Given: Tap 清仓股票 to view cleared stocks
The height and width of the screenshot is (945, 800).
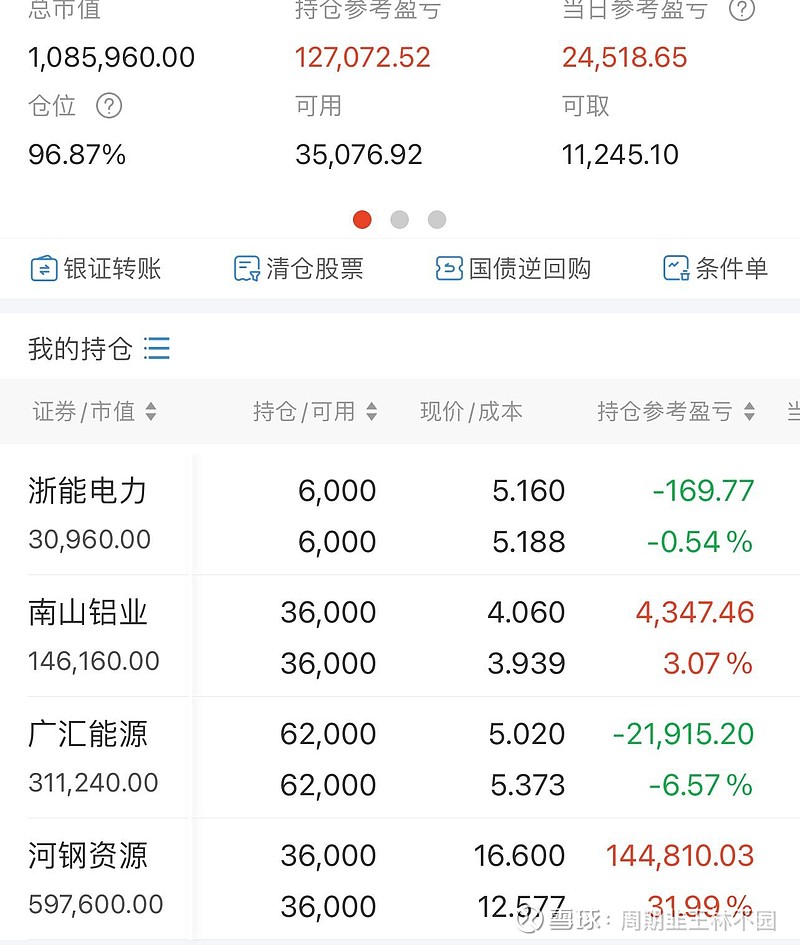Looking at the screenshot, I should point(298,268).
